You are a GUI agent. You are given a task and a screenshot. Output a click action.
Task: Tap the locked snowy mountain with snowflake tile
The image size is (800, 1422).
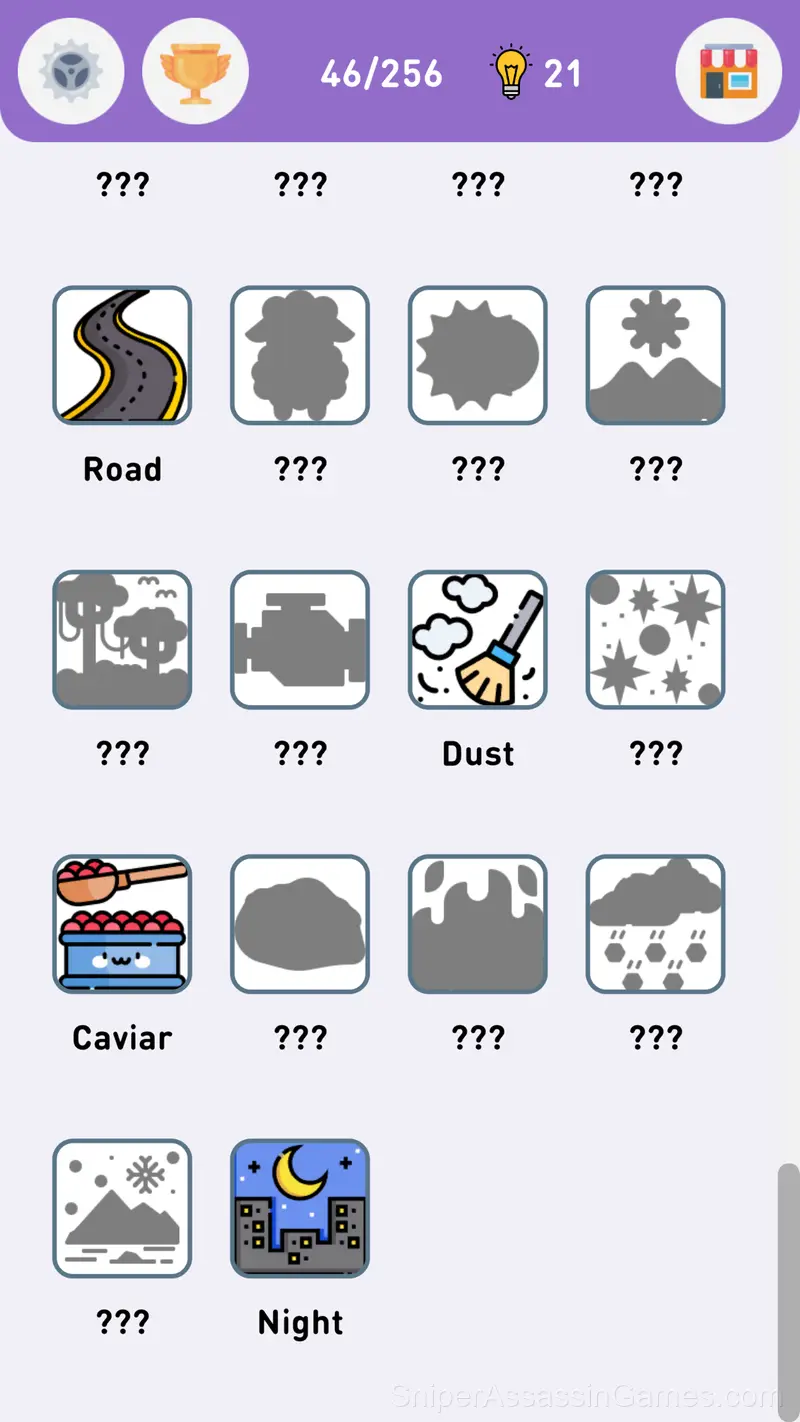coord(122,1208)
